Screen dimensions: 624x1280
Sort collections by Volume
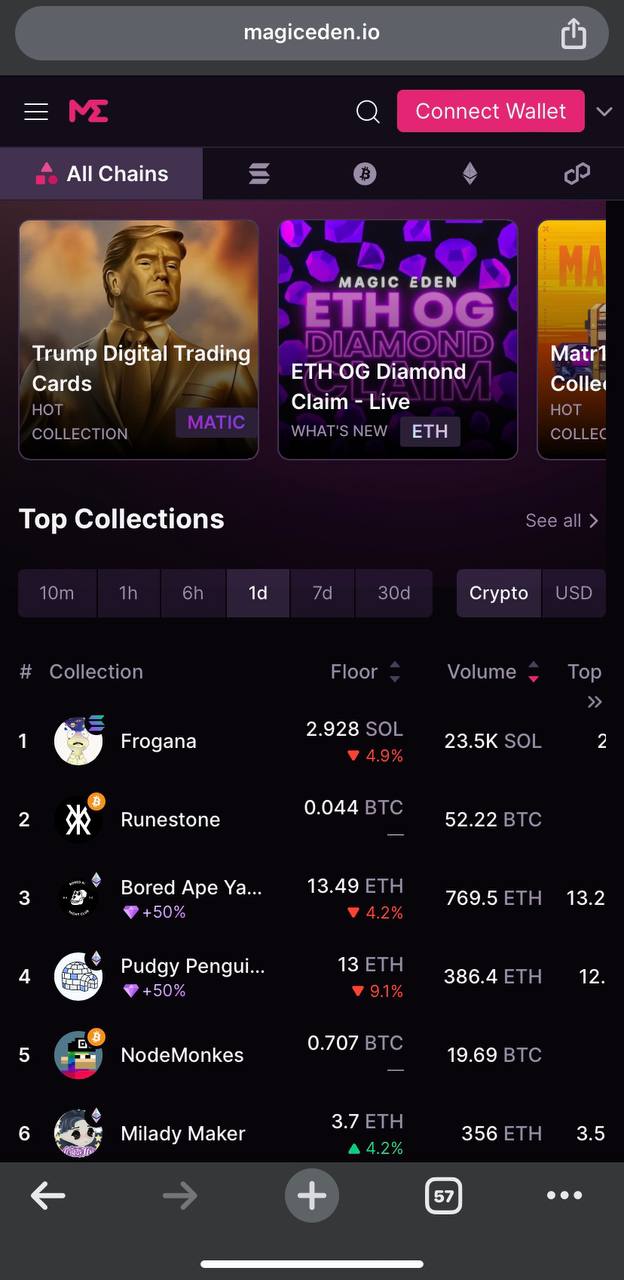(493, 672)
